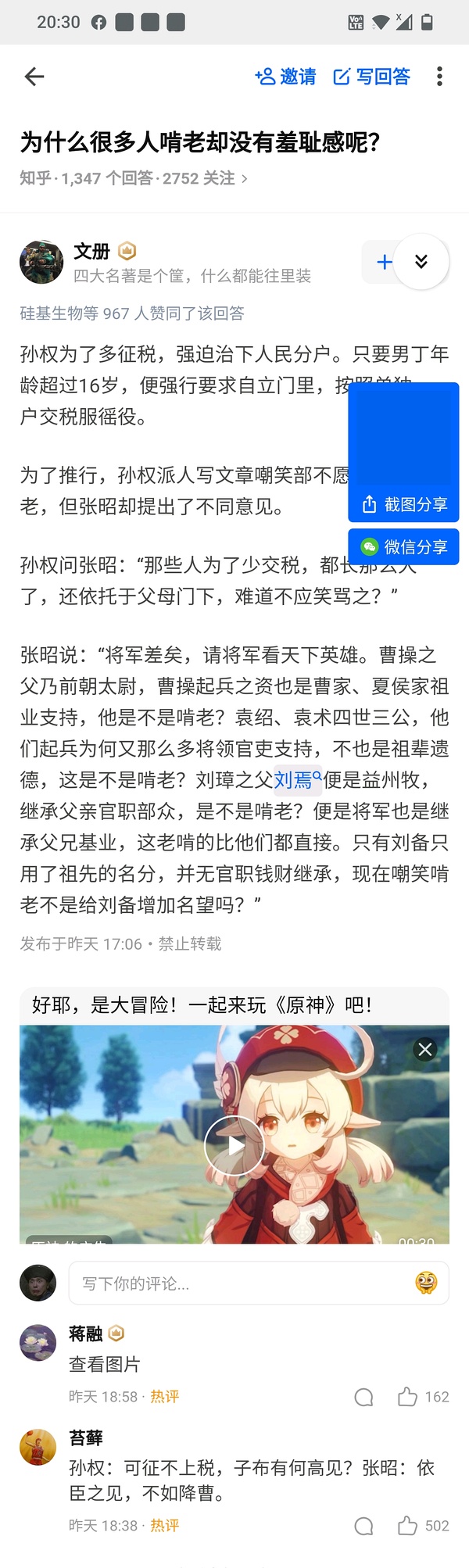
Task: Open 文册's profile avatar
Action: pyautogui.click(x=41, y=262)
